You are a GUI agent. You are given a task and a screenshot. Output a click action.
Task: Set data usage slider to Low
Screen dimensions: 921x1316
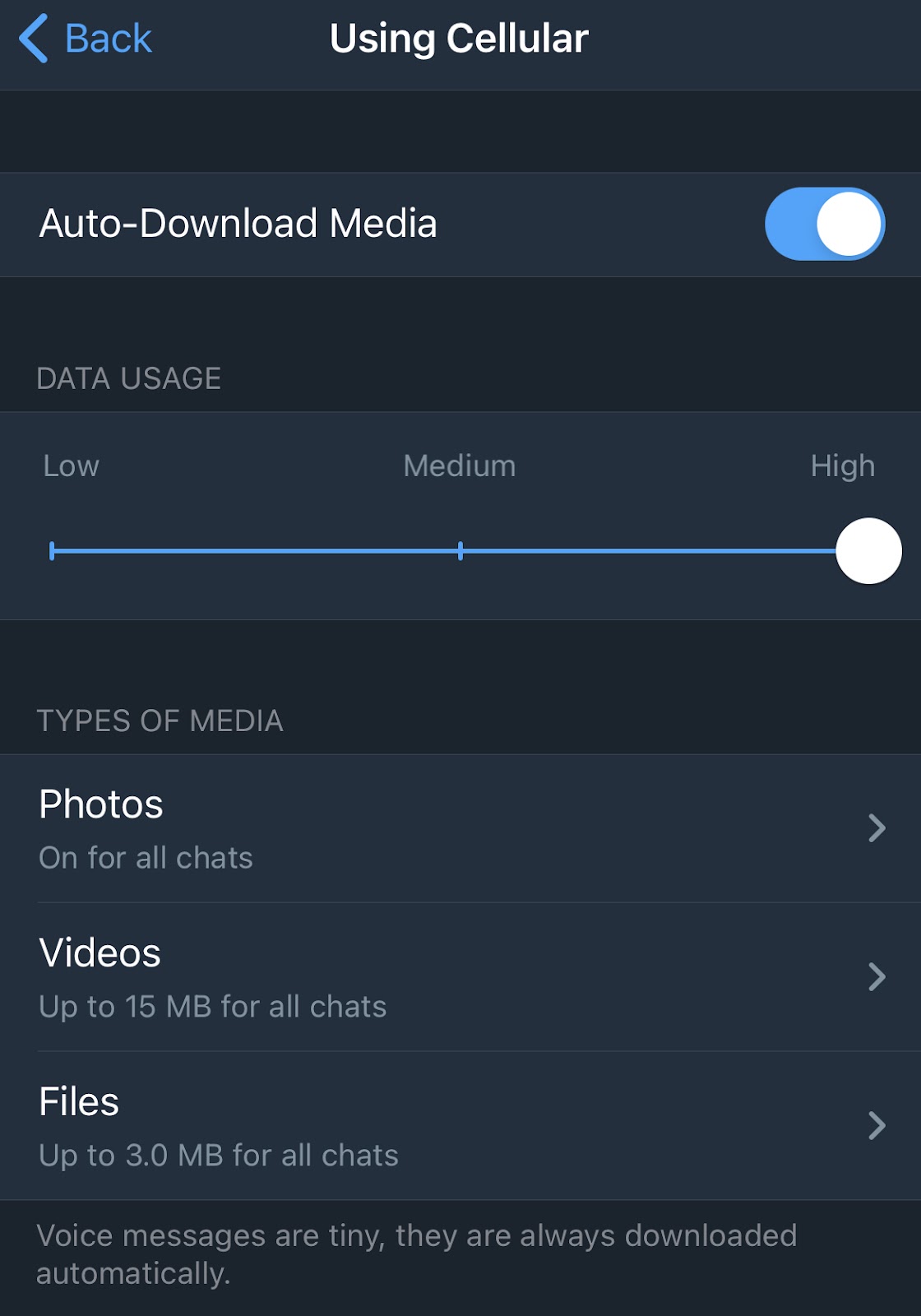coord(53,551)
